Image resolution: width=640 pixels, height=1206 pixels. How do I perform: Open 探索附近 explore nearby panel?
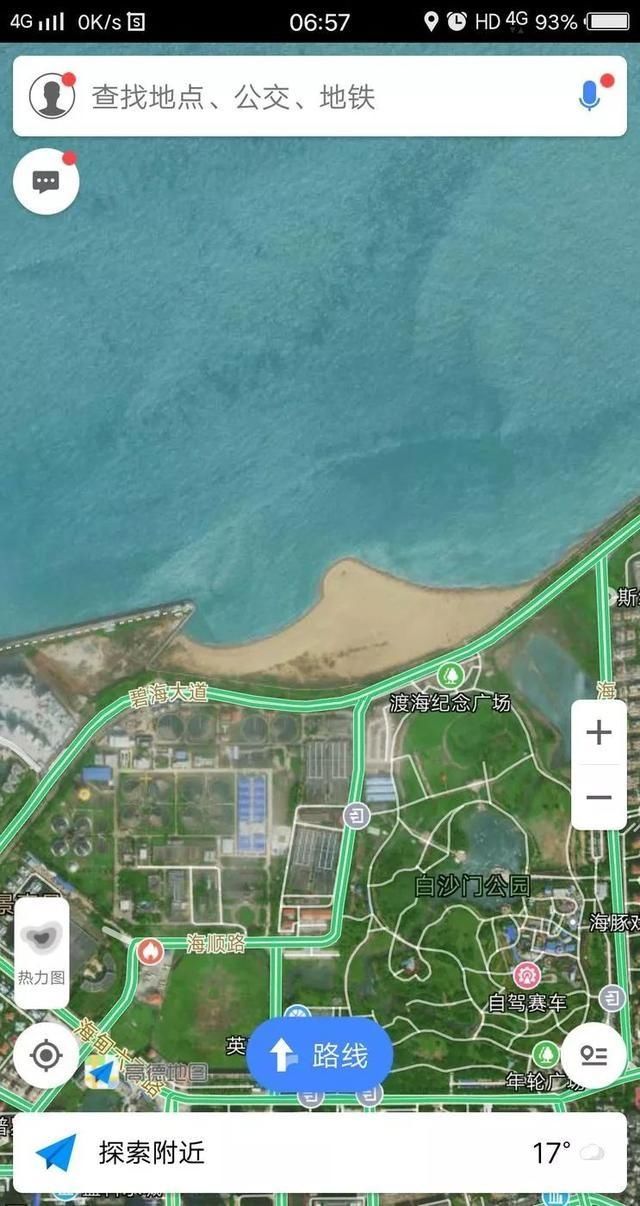click(150, 1153)
